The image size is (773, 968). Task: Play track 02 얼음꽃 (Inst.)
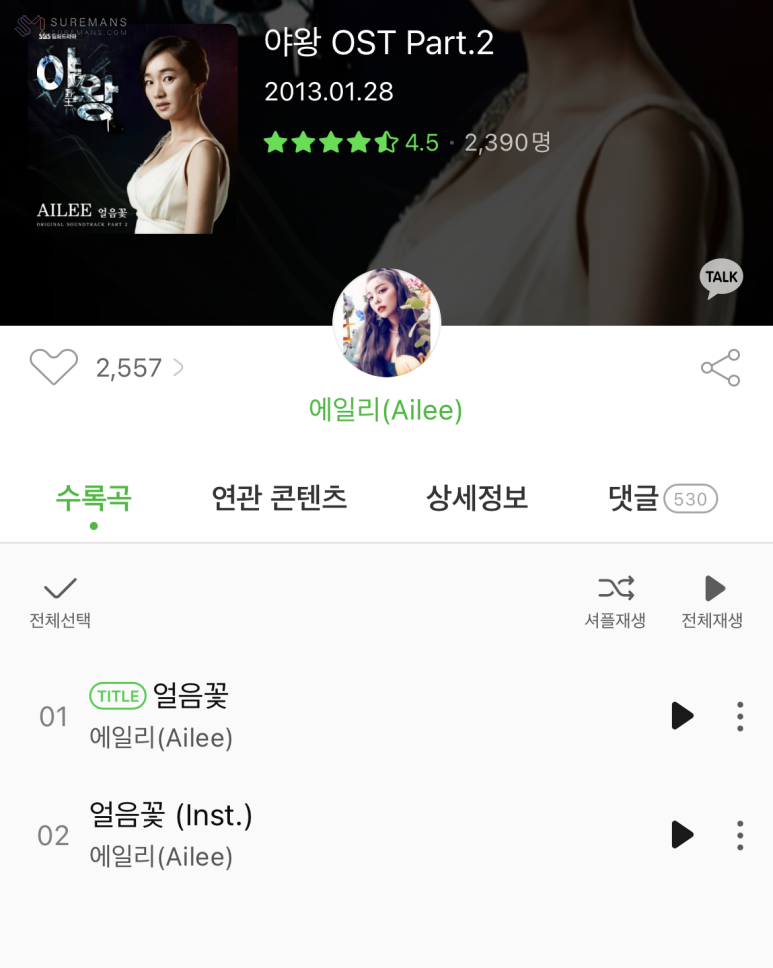click(x=682, y=835)
